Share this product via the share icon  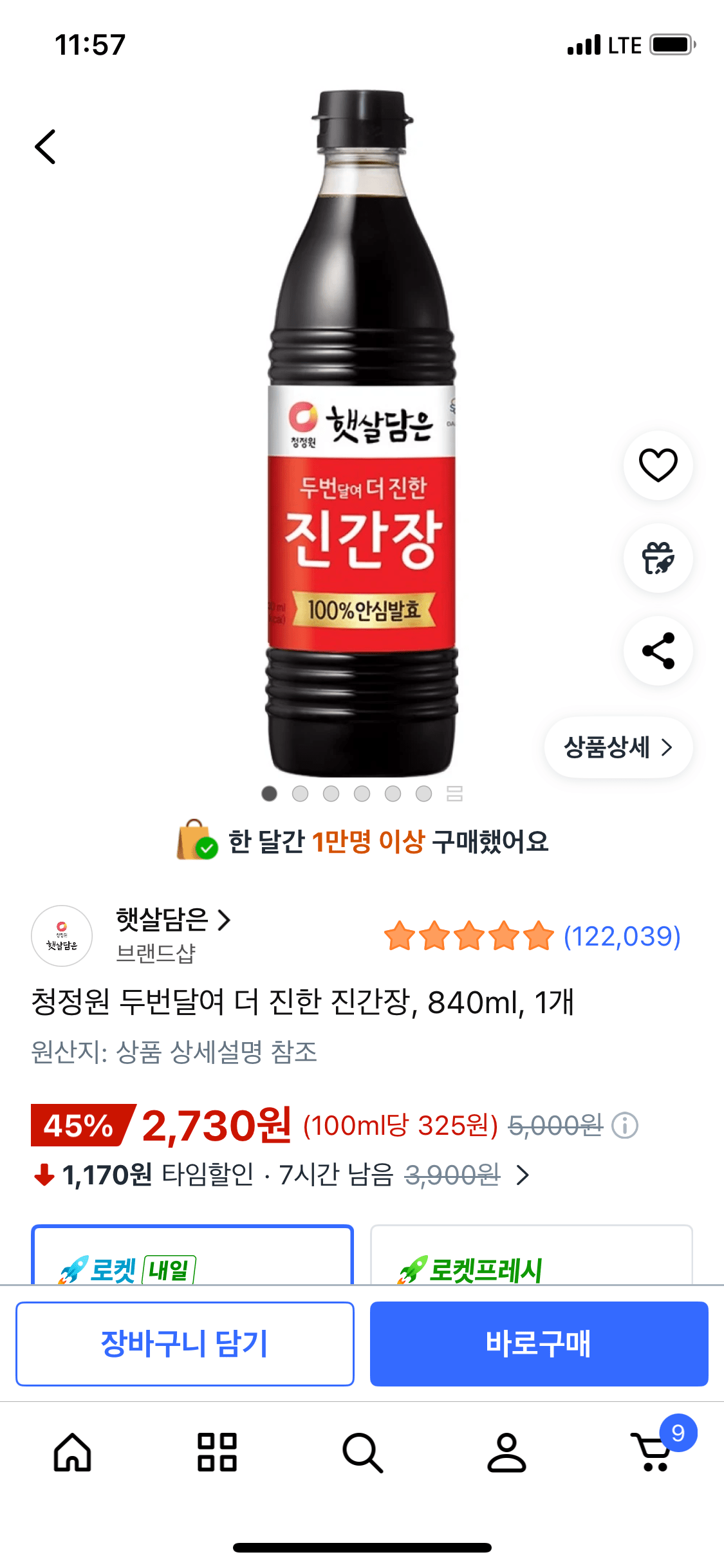pyautogui.click(x=658, y=651)
